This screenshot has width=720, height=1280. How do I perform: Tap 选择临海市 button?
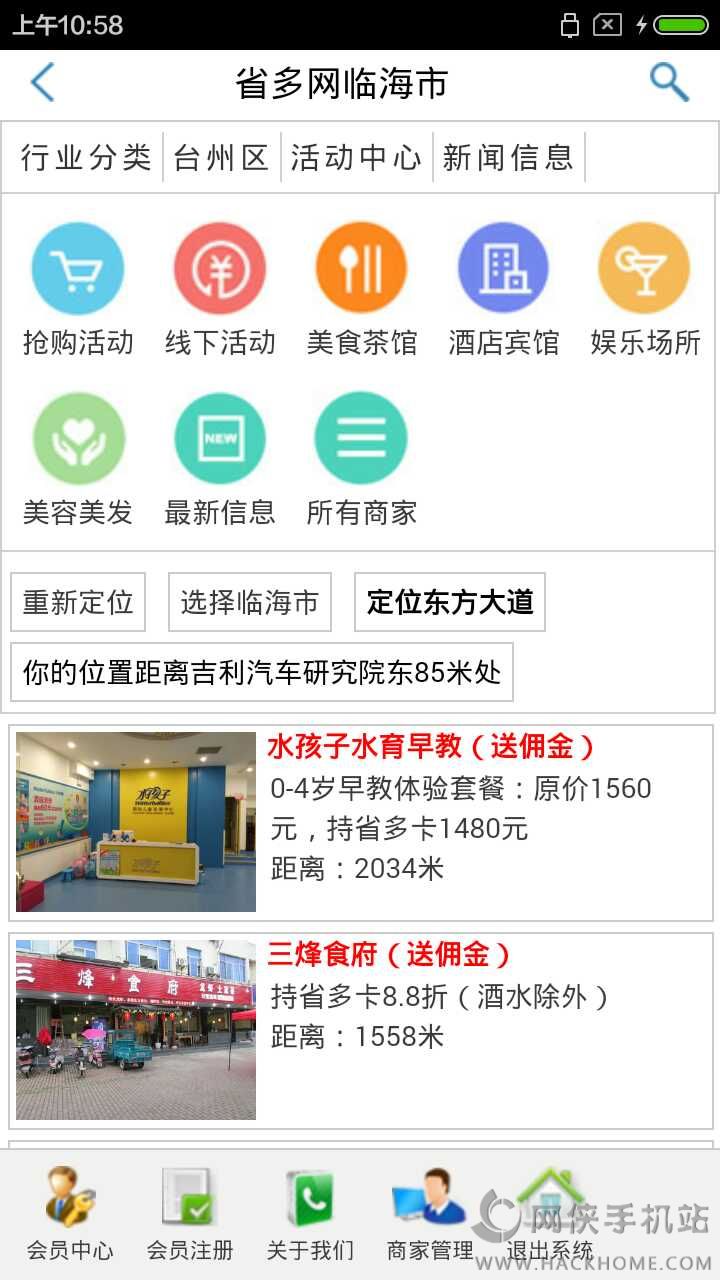[x=249, y=602]
